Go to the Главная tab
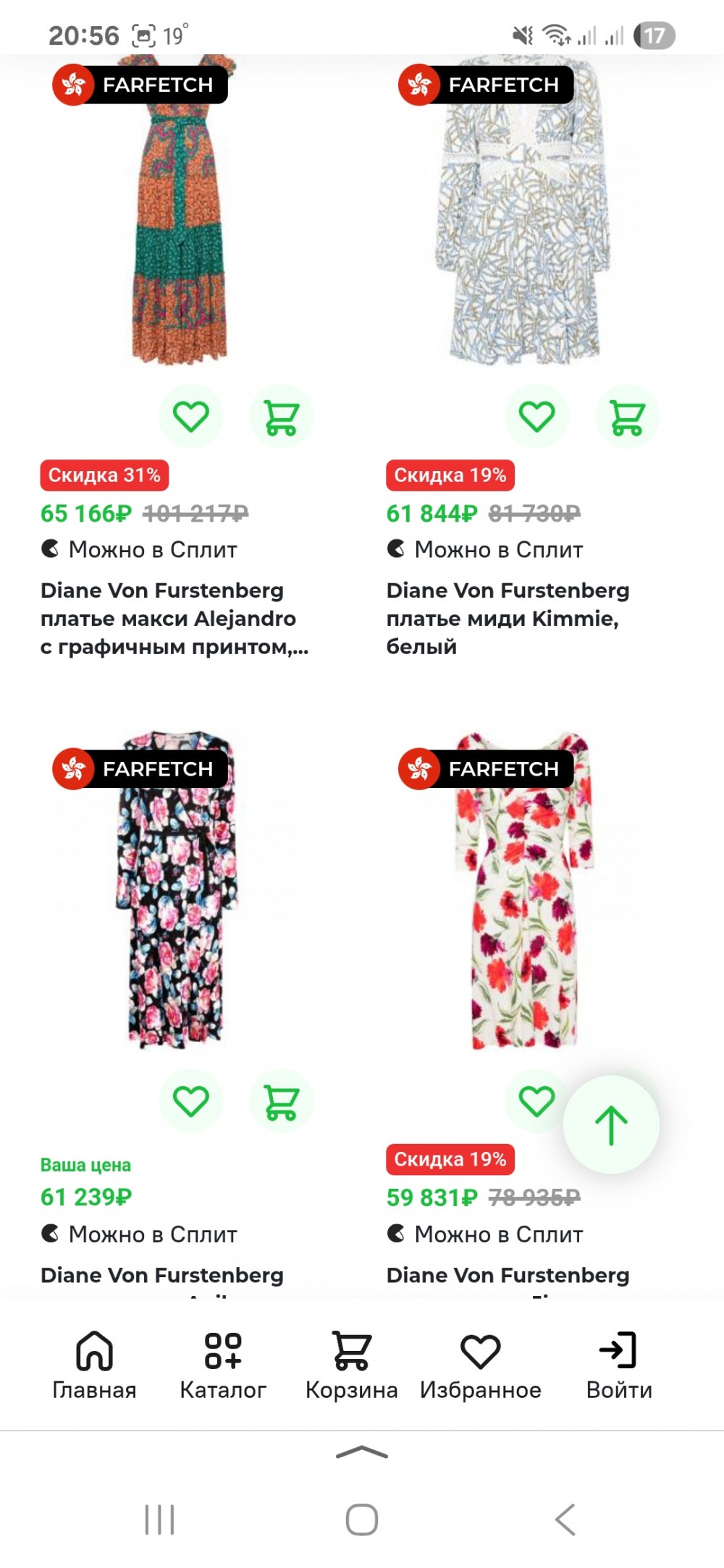Viewport: 724px width, 1568px height. coord(94,1364)
